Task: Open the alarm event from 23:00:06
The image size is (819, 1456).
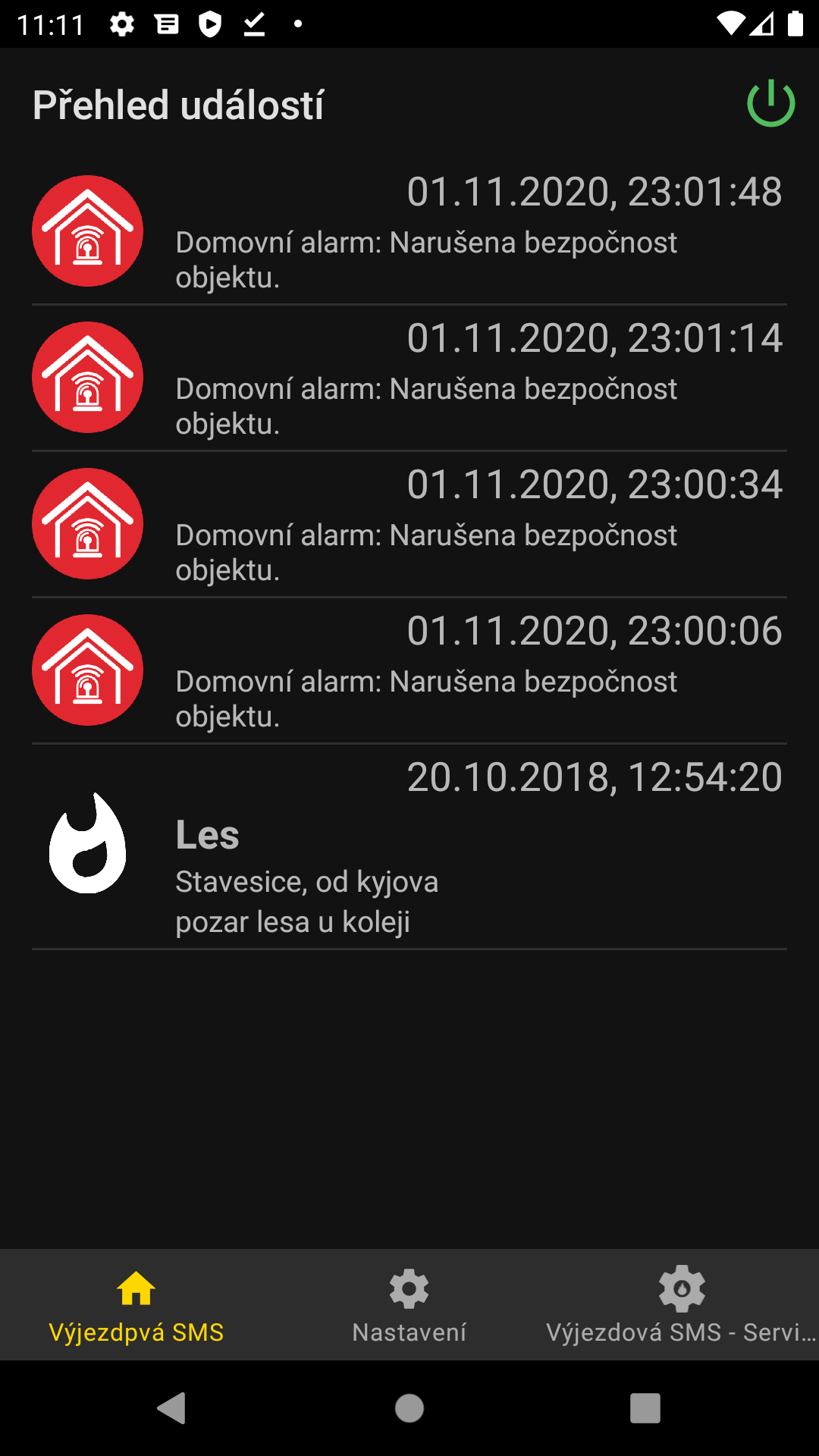Action: 409,670
